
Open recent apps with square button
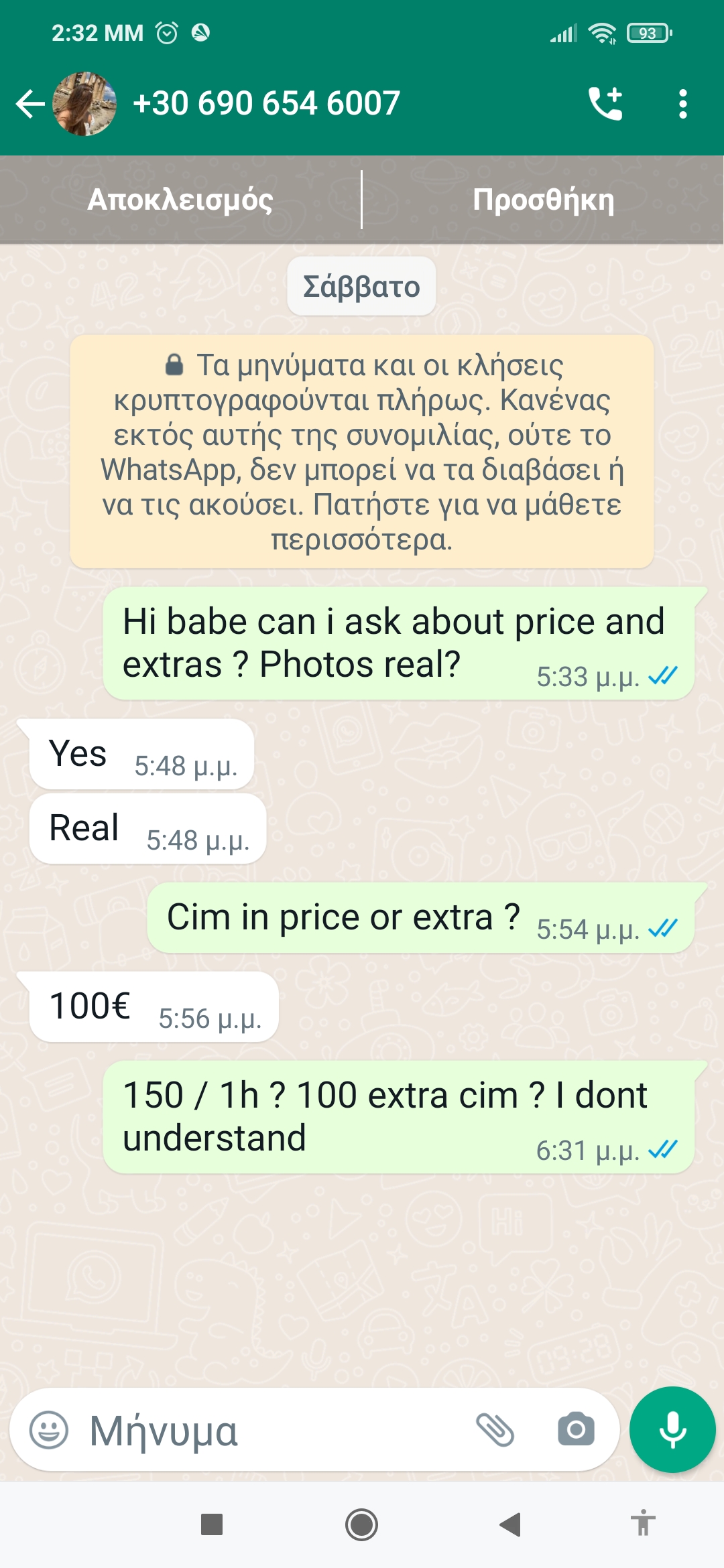pos(212,1524)
